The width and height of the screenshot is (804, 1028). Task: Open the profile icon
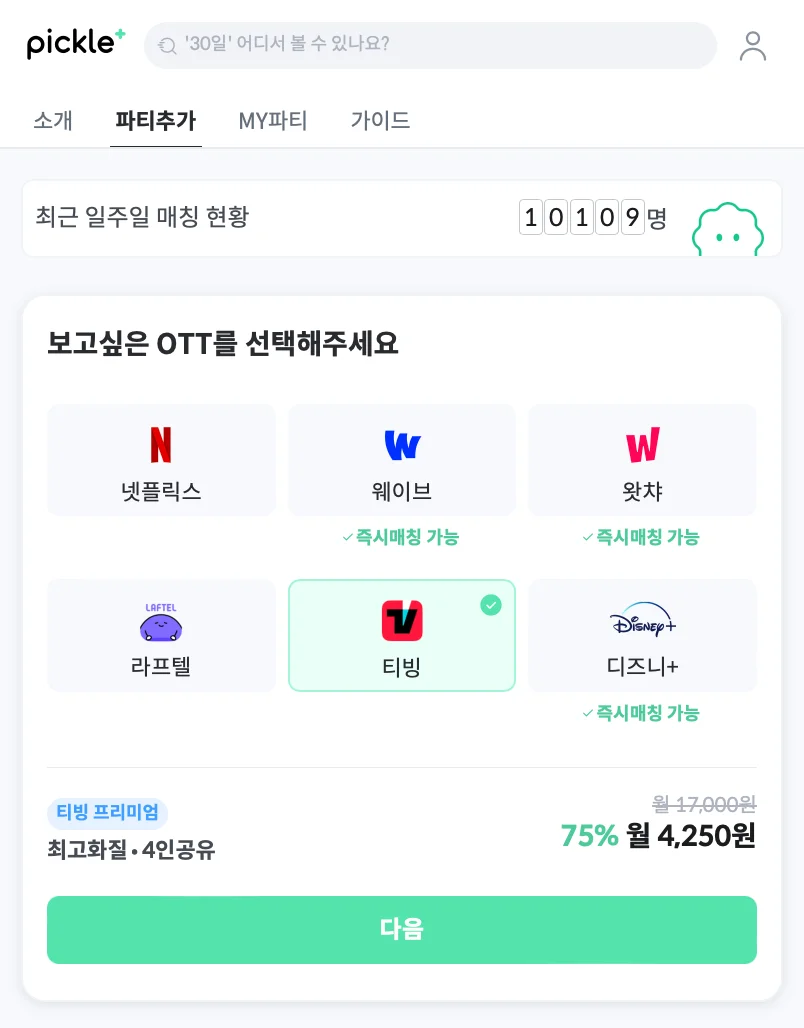point(752,46)
